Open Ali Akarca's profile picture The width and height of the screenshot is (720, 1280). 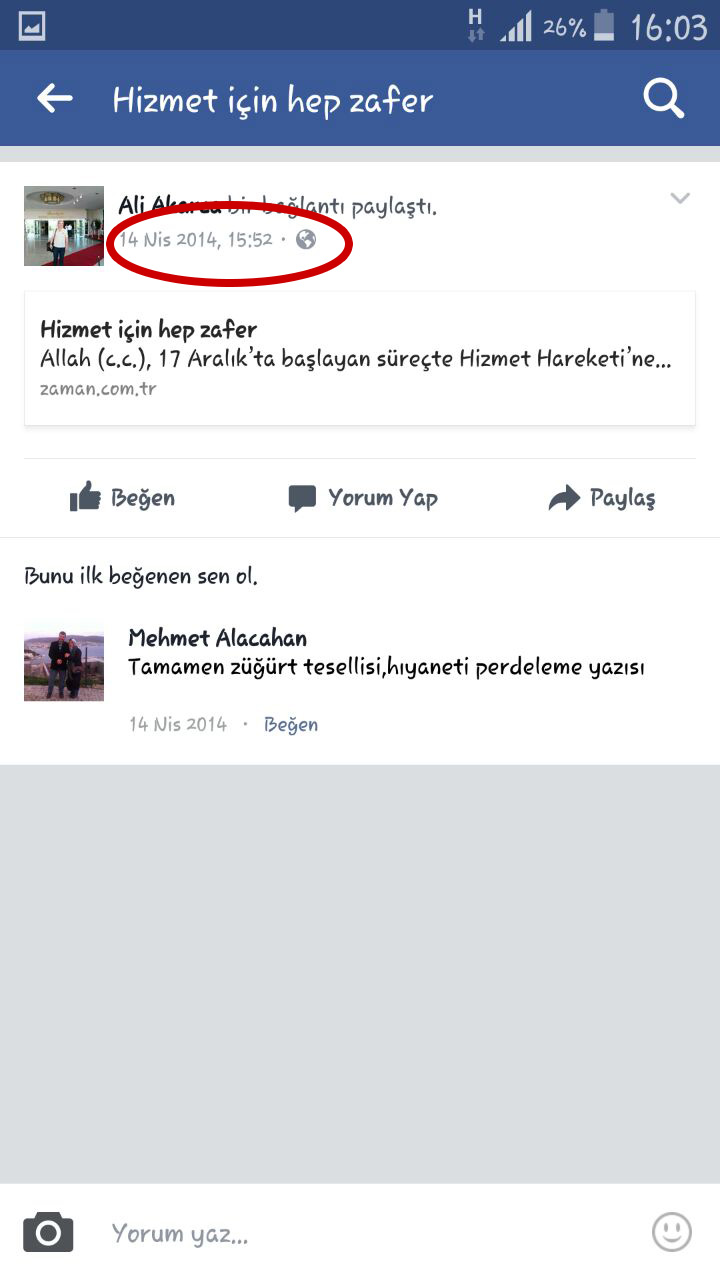(x=64, y=226)
